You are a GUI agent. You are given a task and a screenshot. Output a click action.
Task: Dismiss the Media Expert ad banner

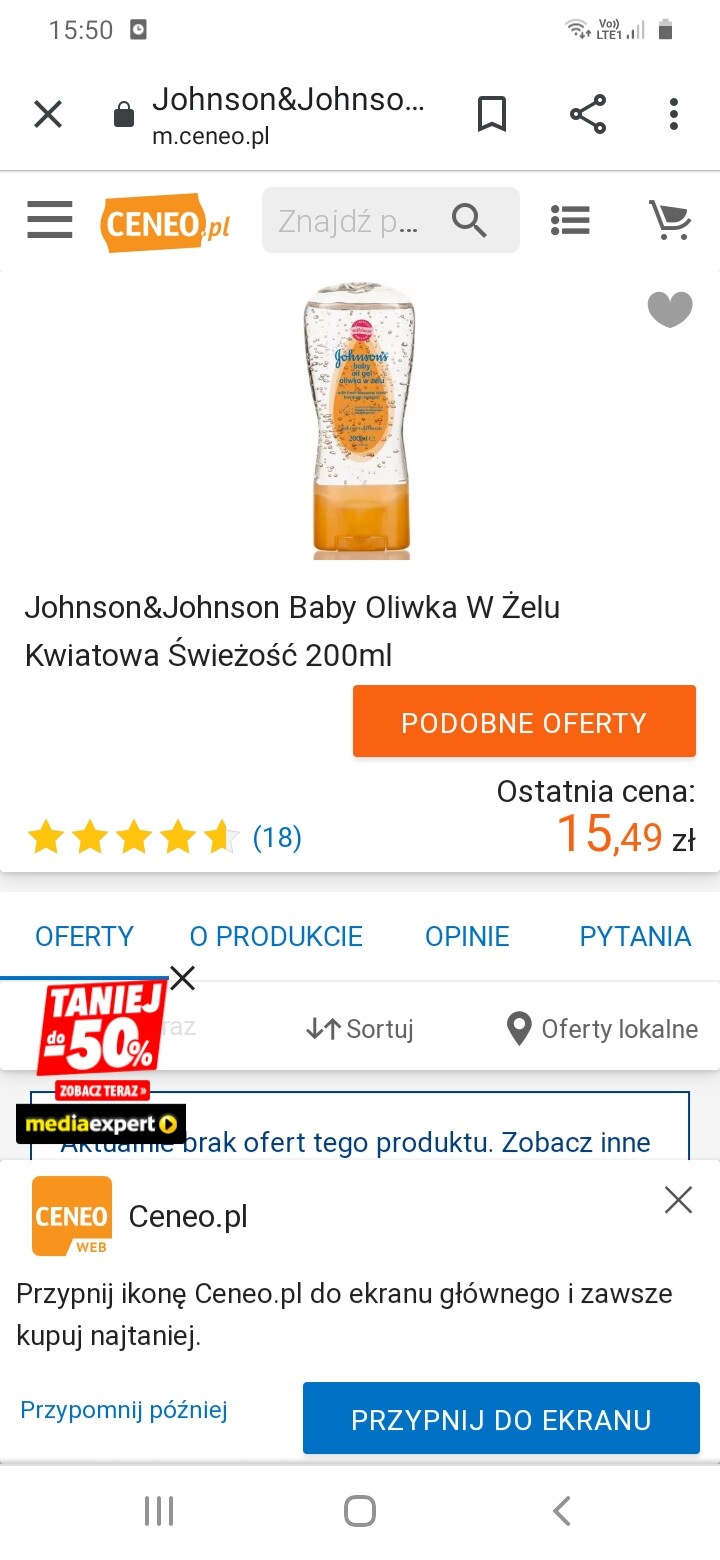[182, 978]
